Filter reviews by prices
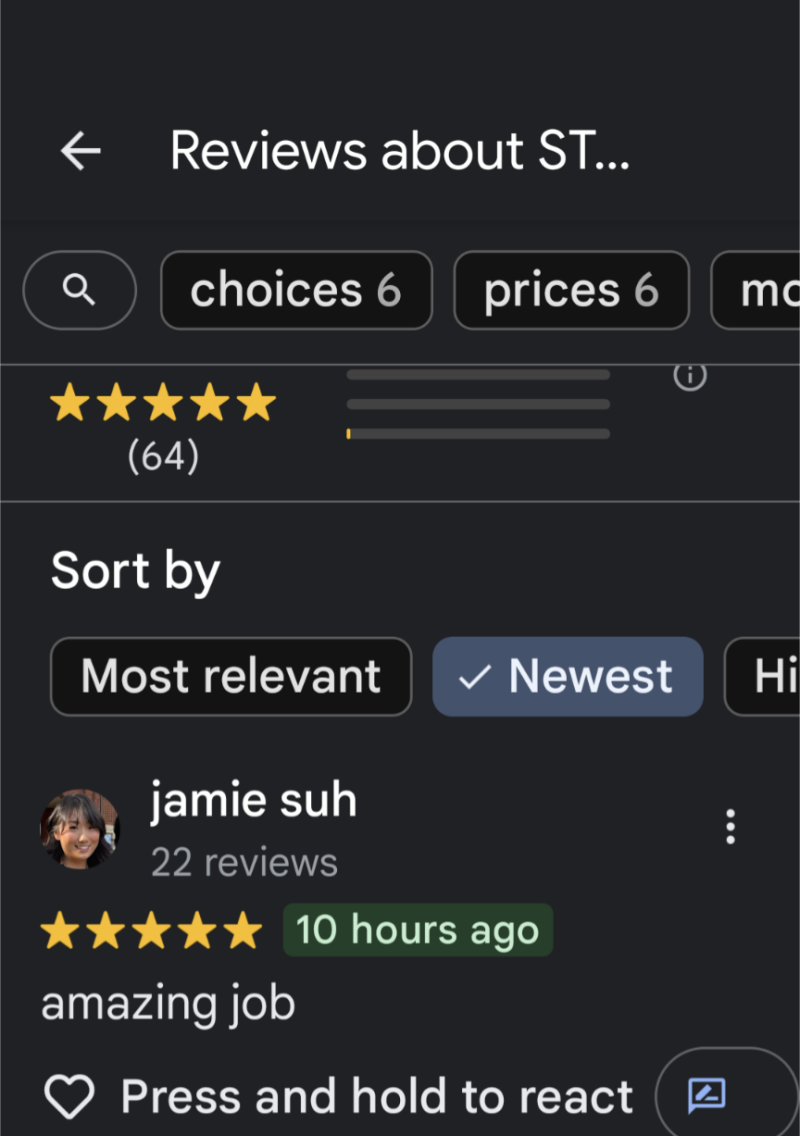The image size is (800, 1136). [x=571, y=290]
